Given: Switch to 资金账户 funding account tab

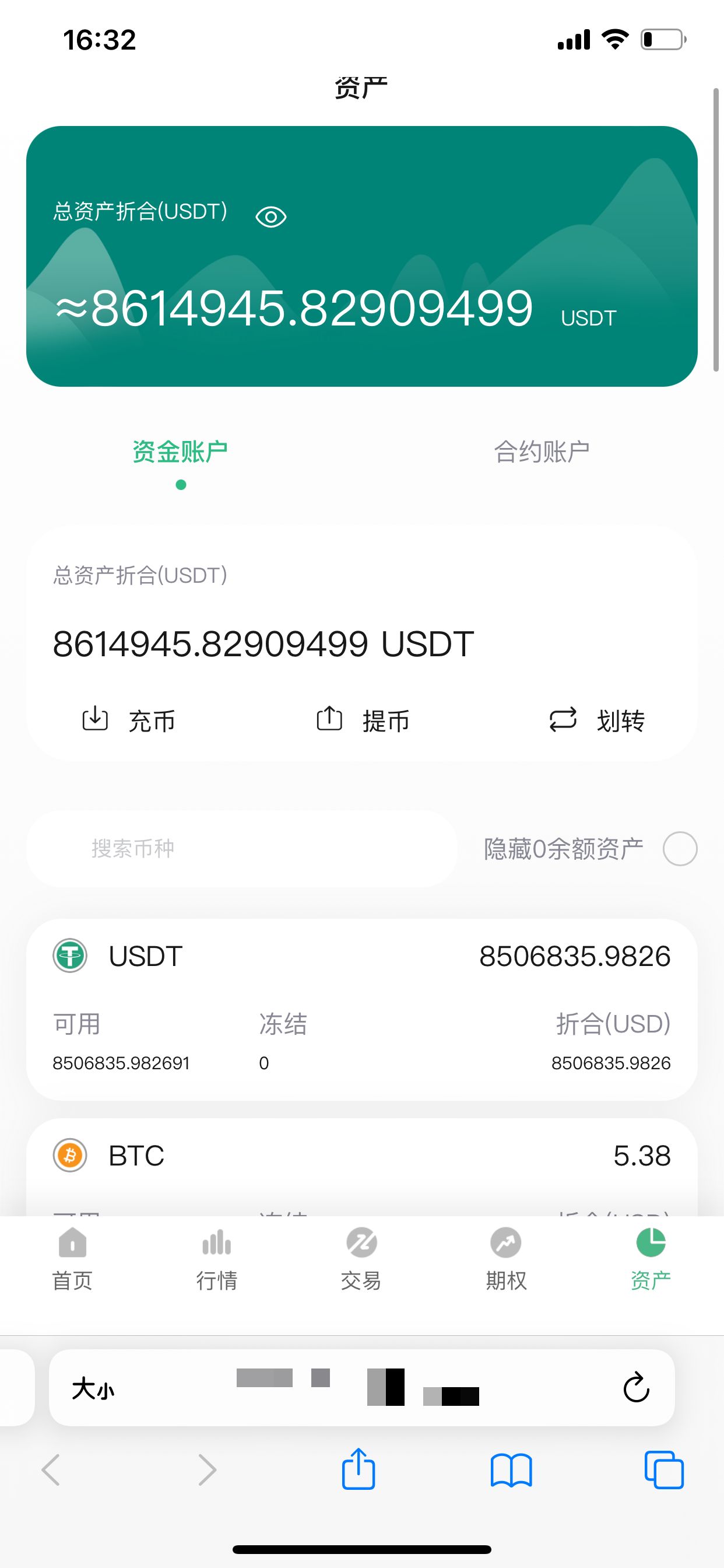Looking at the screenshot, I should (181, 450).
